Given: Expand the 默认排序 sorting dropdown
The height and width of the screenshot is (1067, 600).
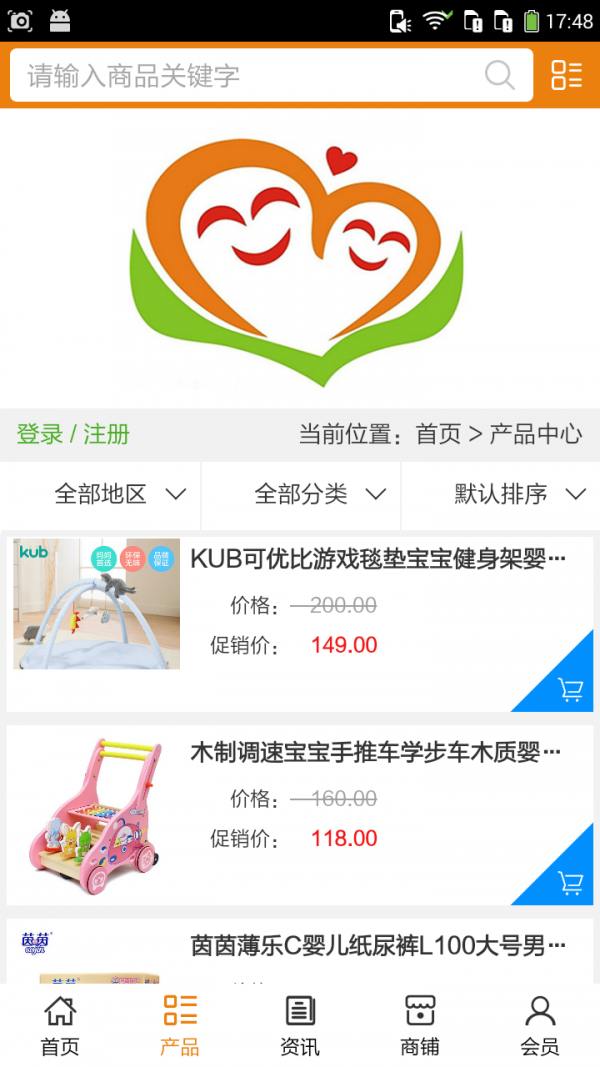Looking at the screenshot, I should [520, 494].
